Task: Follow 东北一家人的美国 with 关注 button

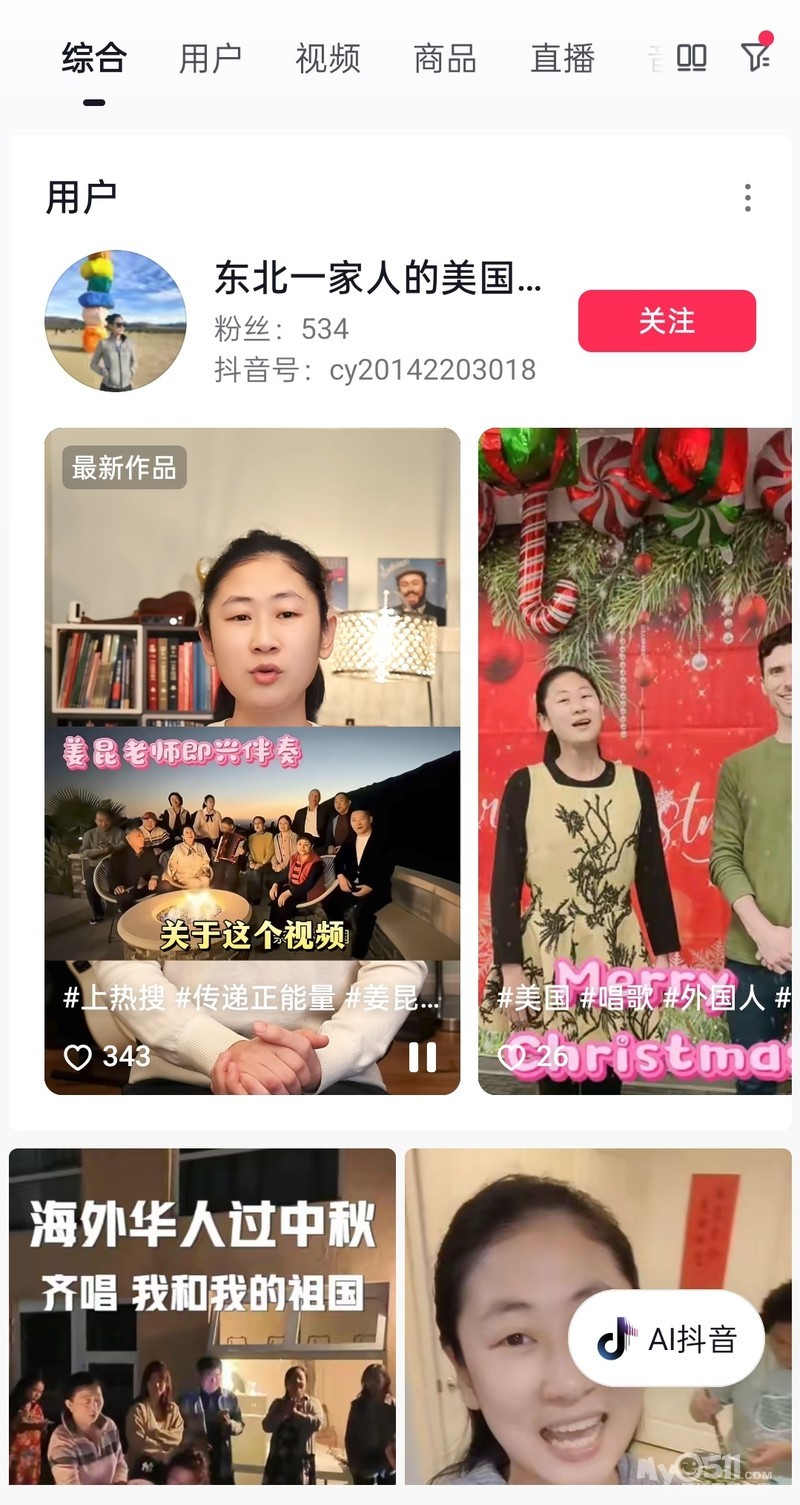Action: pyautogui.click(x=666, y=321)
